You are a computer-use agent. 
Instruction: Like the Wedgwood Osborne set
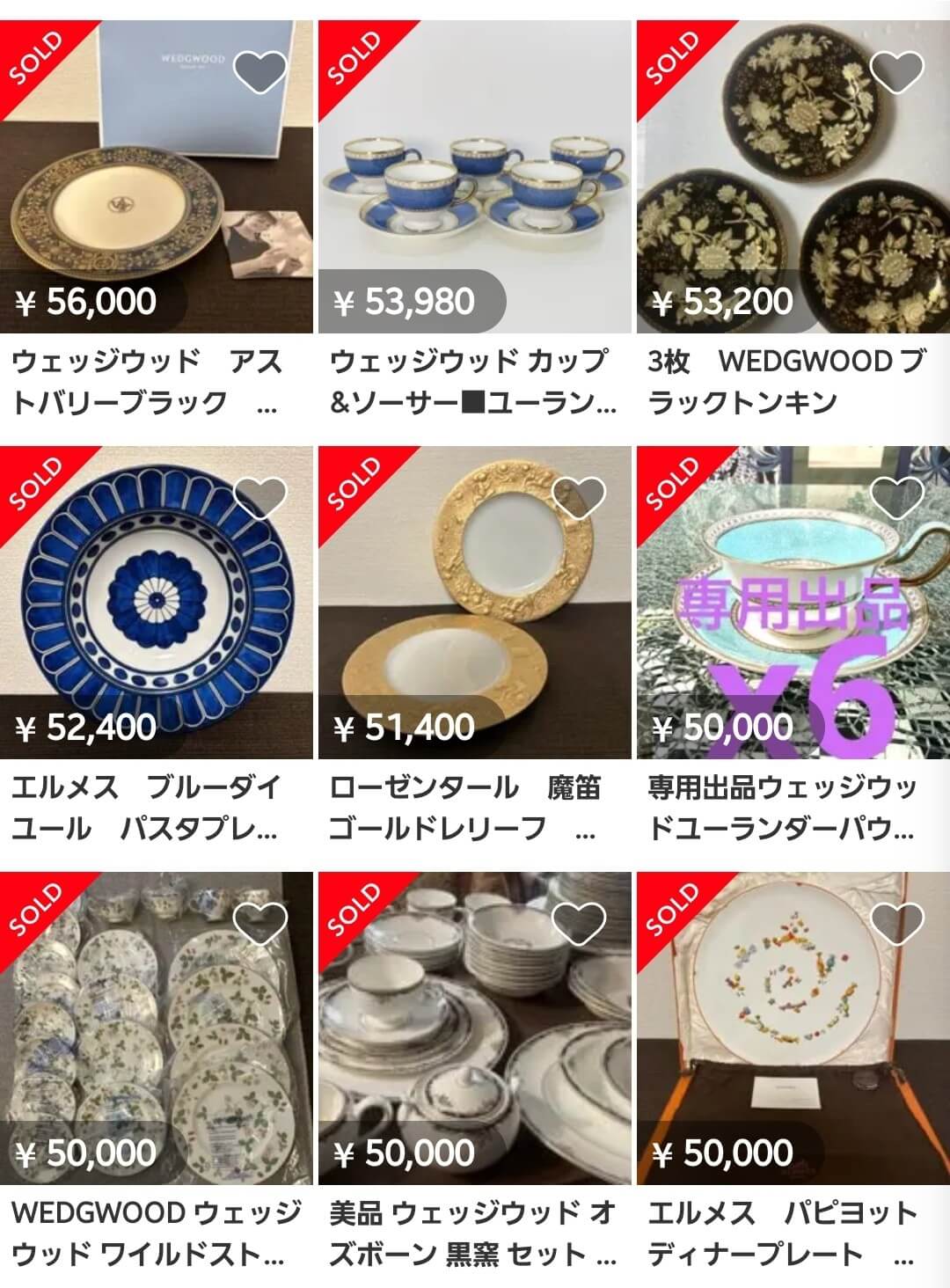[x=578, y=924]
